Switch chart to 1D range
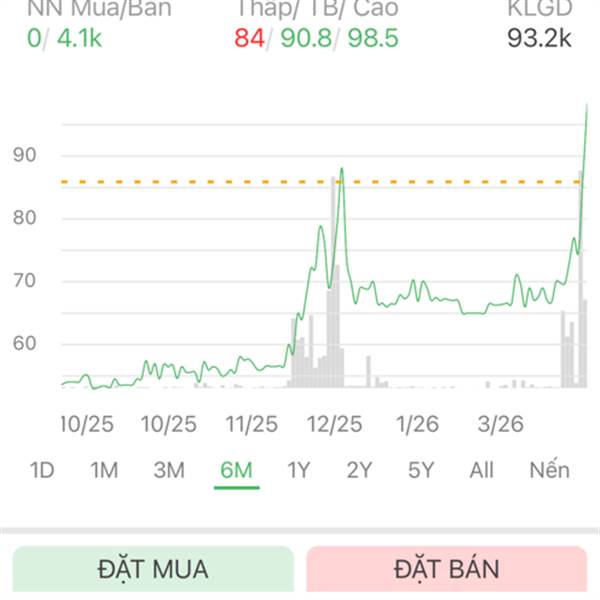The image size is (600, 600). (42, 470)
